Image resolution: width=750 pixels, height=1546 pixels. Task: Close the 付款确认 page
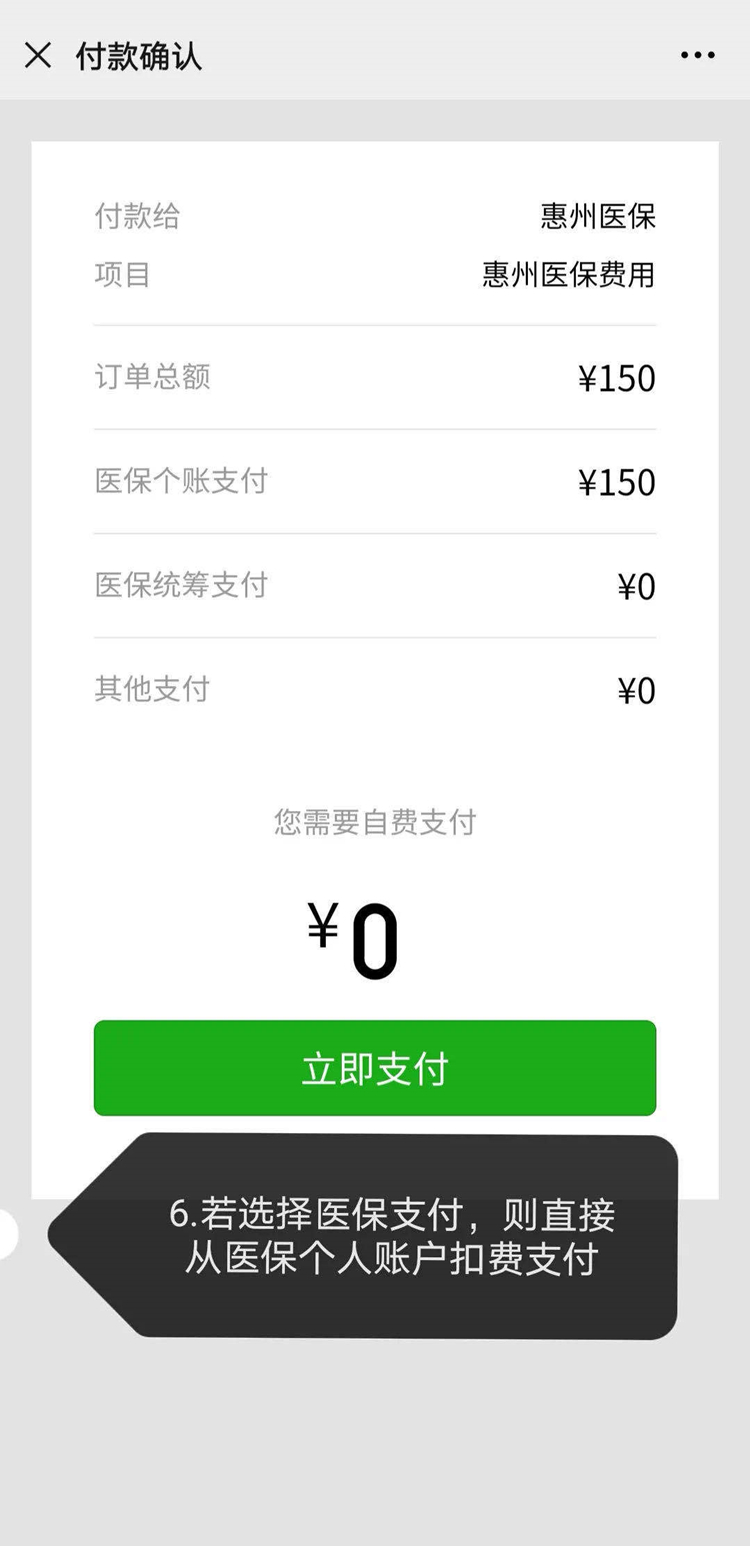click(x=38, y=55)
